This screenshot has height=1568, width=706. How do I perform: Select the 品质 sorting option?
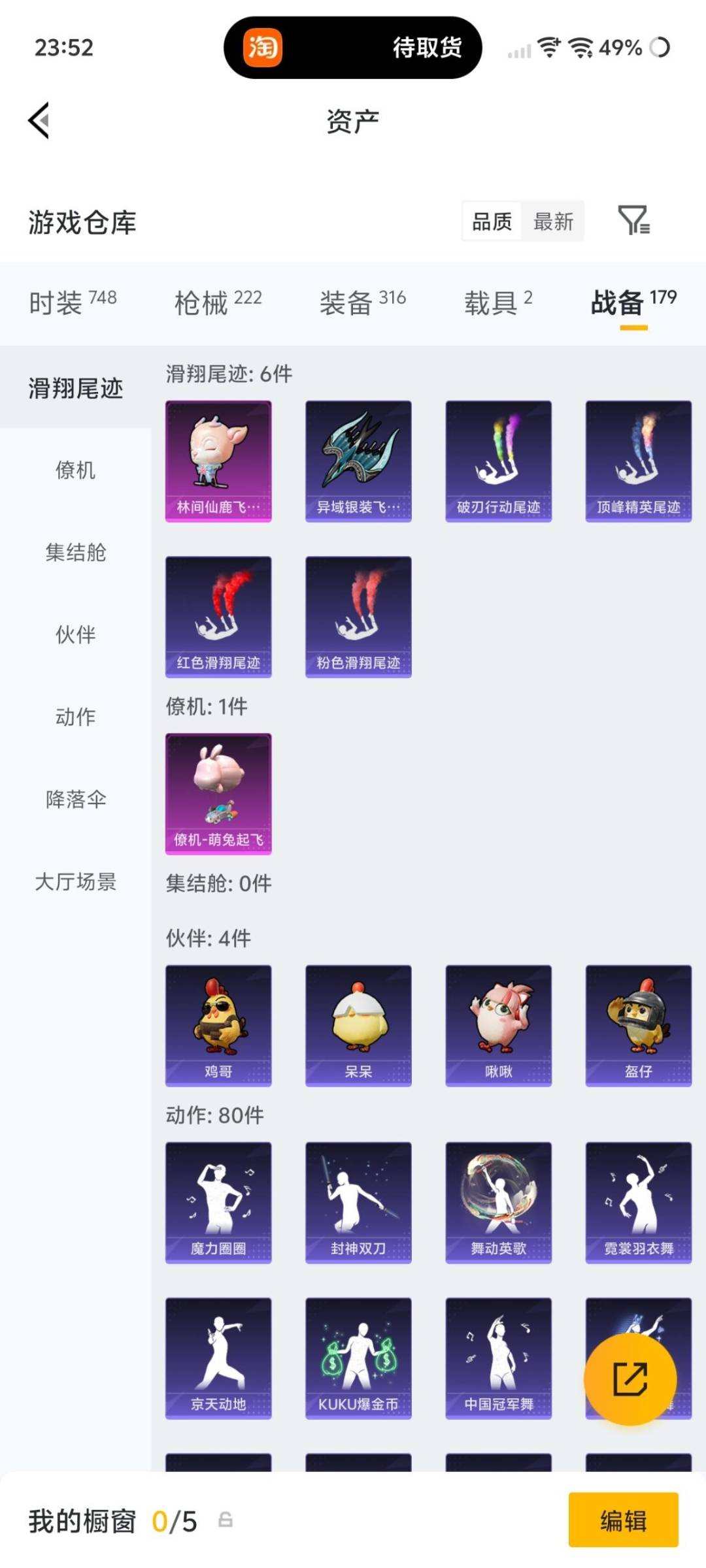(492, 221)
